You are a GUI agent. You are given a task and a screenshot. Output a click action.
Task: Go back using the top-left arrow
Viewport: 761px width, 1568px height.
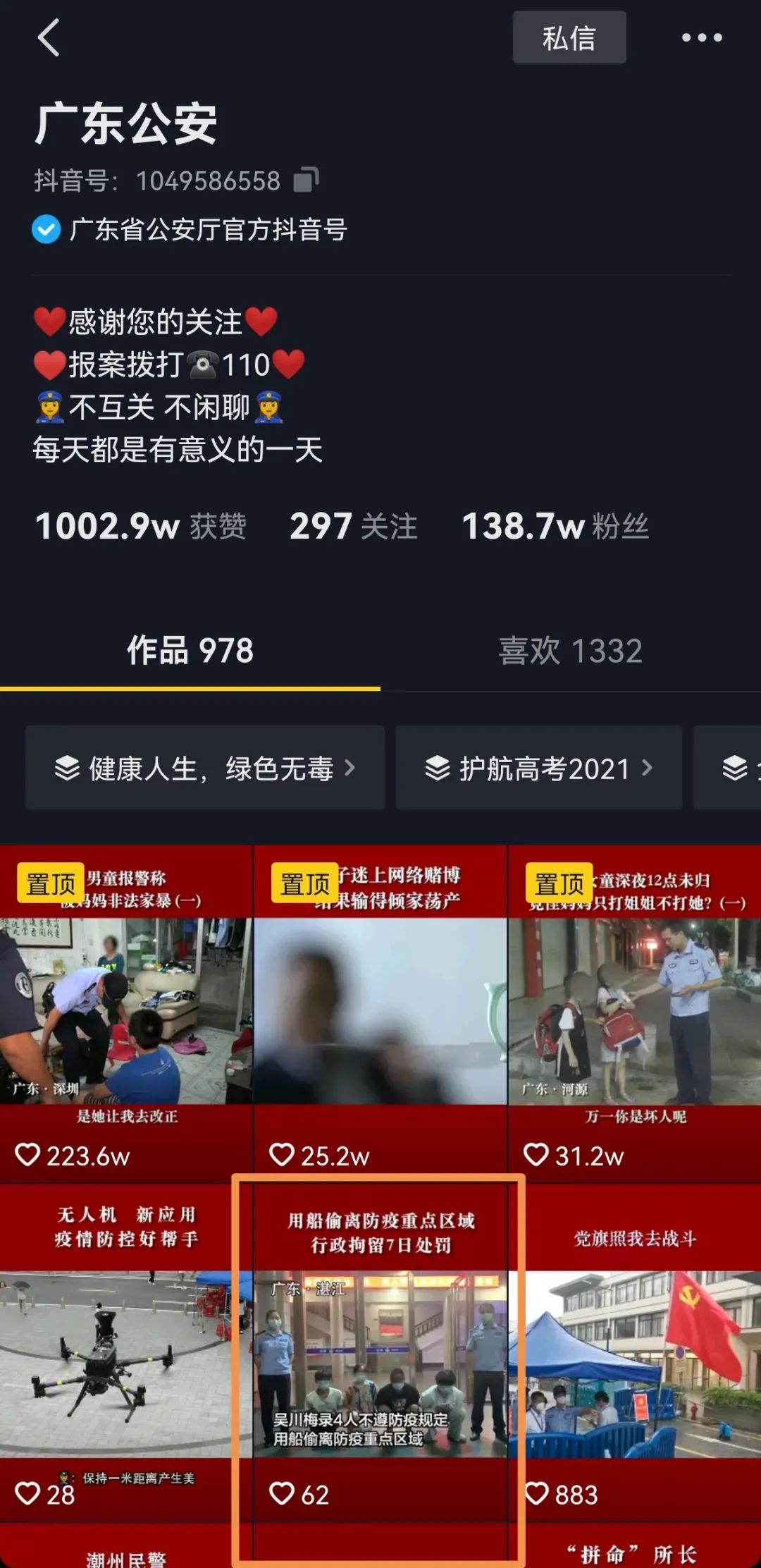48,37
